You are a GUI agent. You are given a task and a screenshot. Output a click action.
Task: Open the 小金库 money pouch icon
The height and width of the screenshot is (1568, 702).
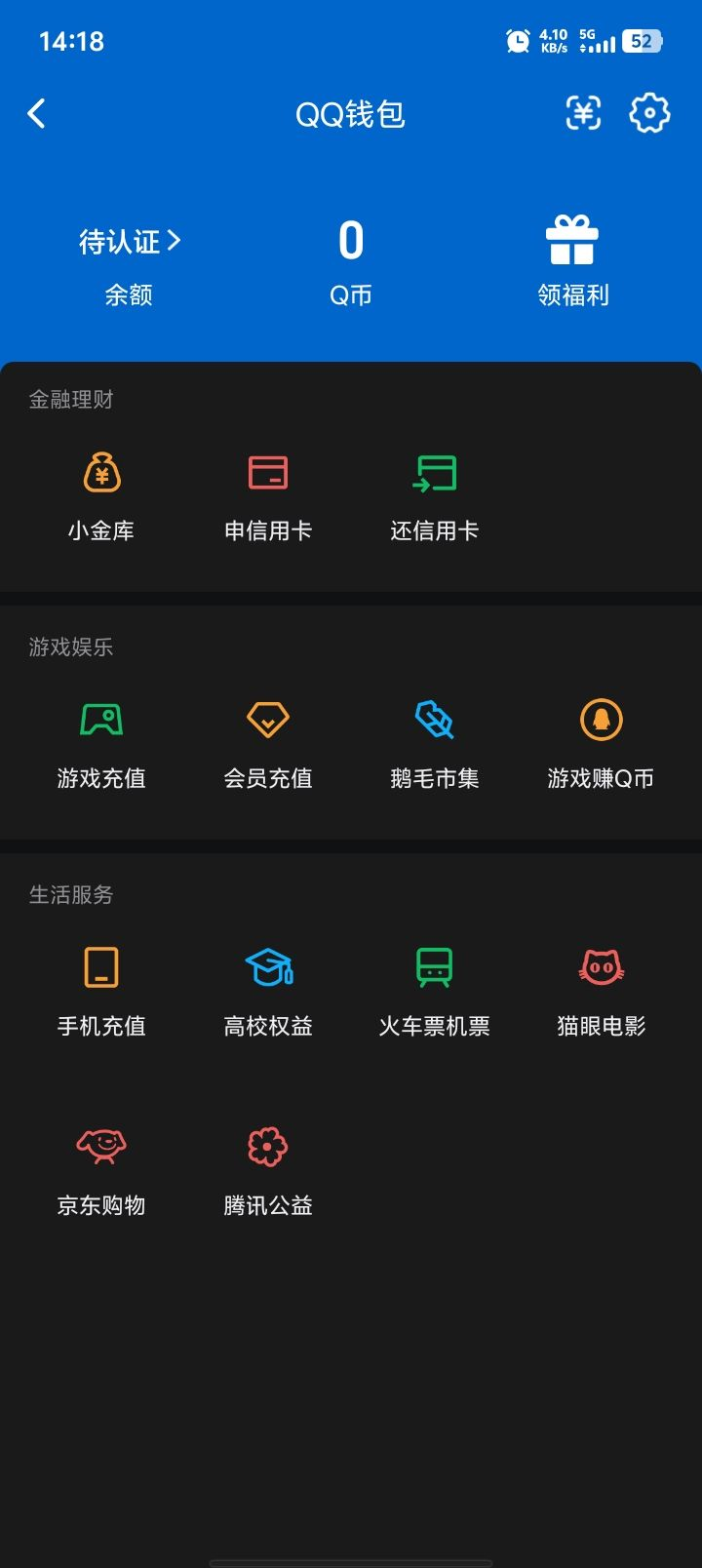[102, 472]
